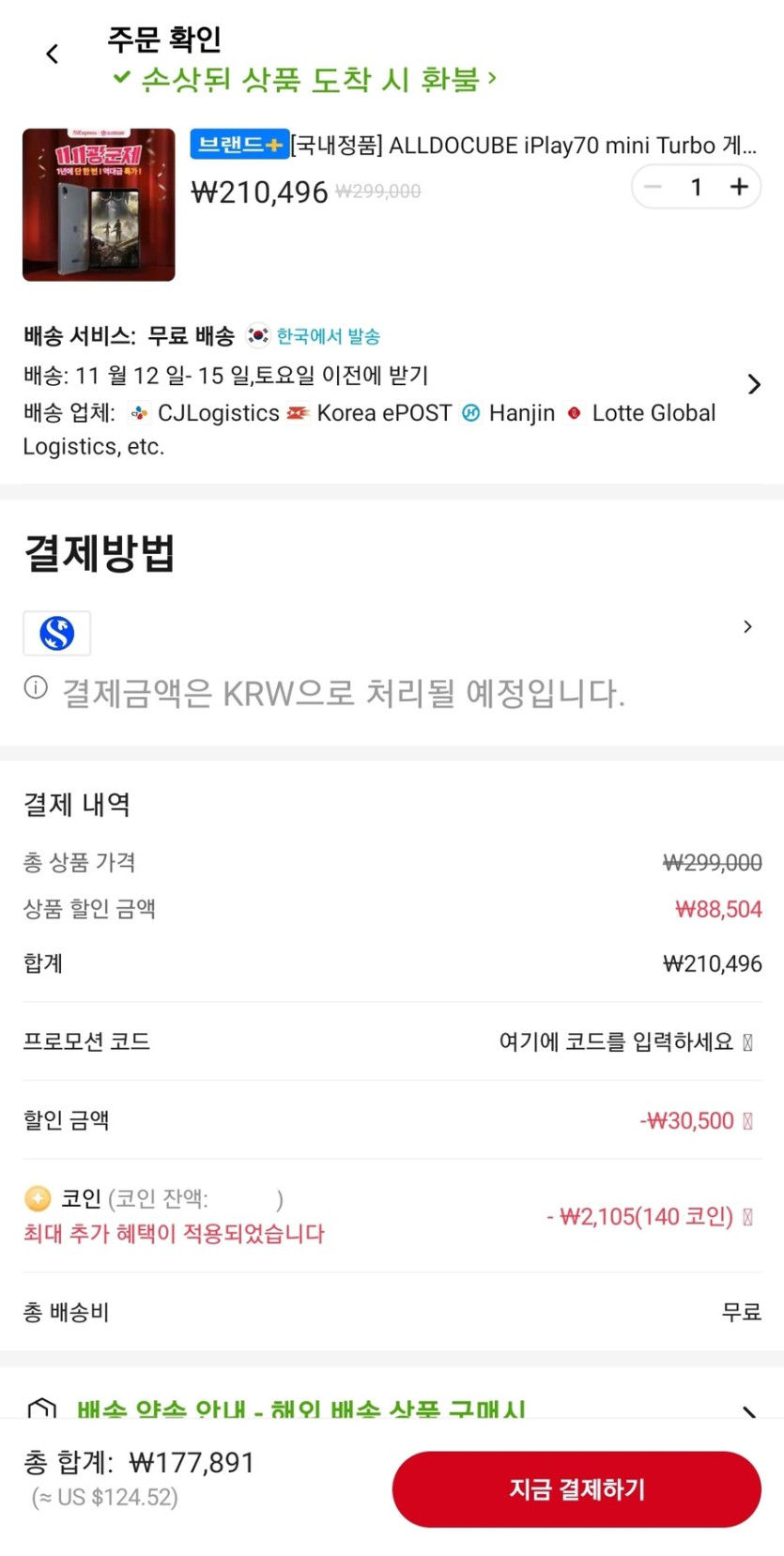Open payment method options via right chevron
Screen dimensions: 784x1556
[747, 626]
